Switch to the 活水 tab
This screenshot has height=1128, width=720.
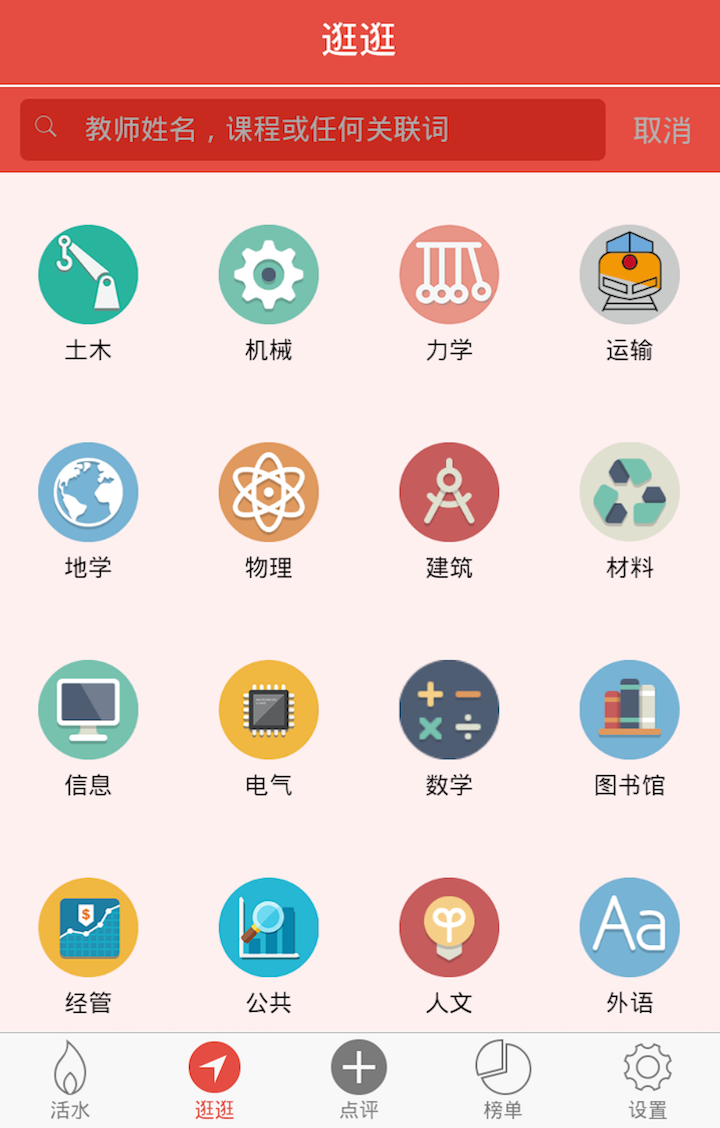point(70,1080)
